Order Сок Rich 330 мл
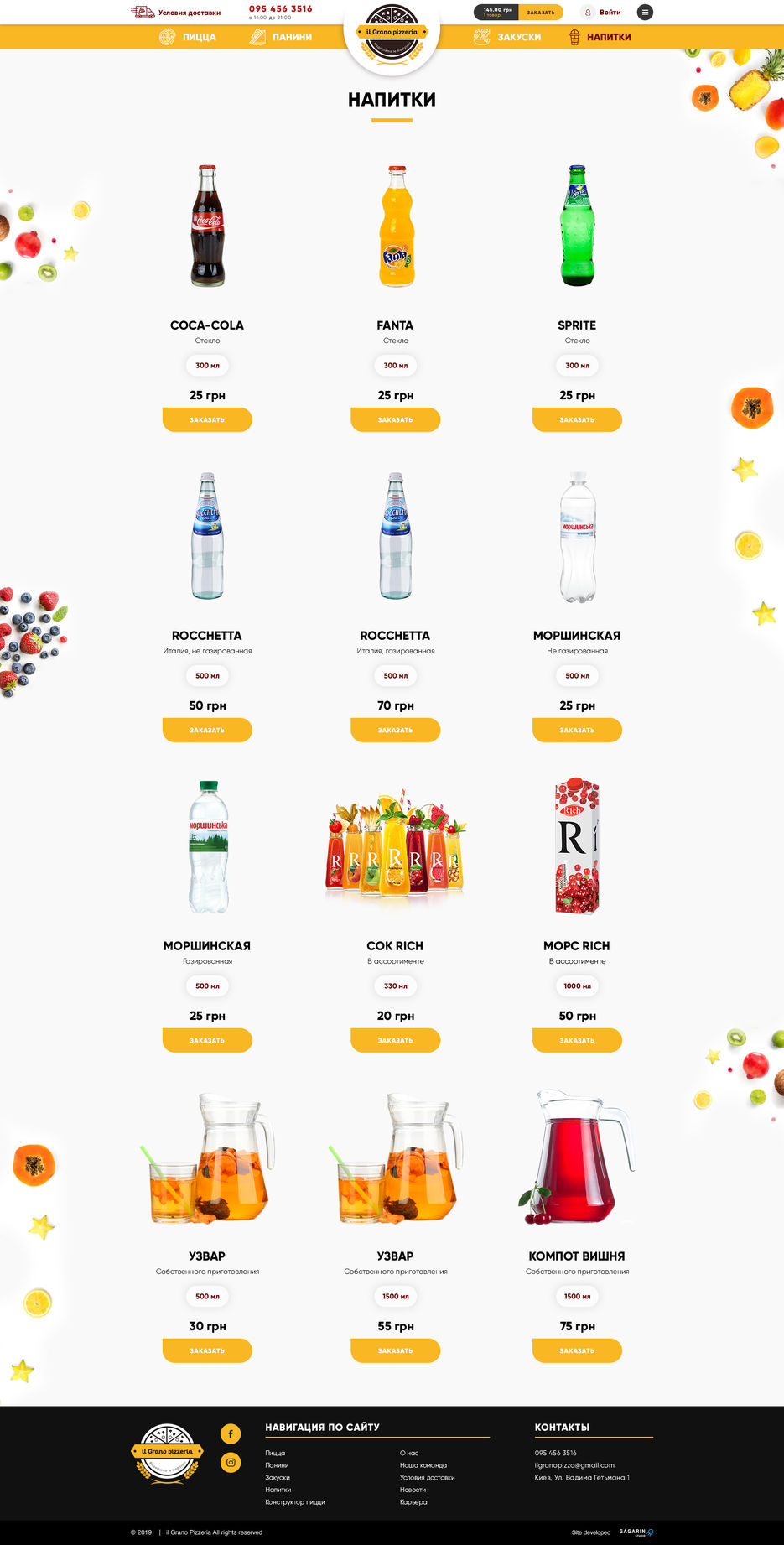The width and height of the screenshot is (784, 1545). pos(395,1040)
